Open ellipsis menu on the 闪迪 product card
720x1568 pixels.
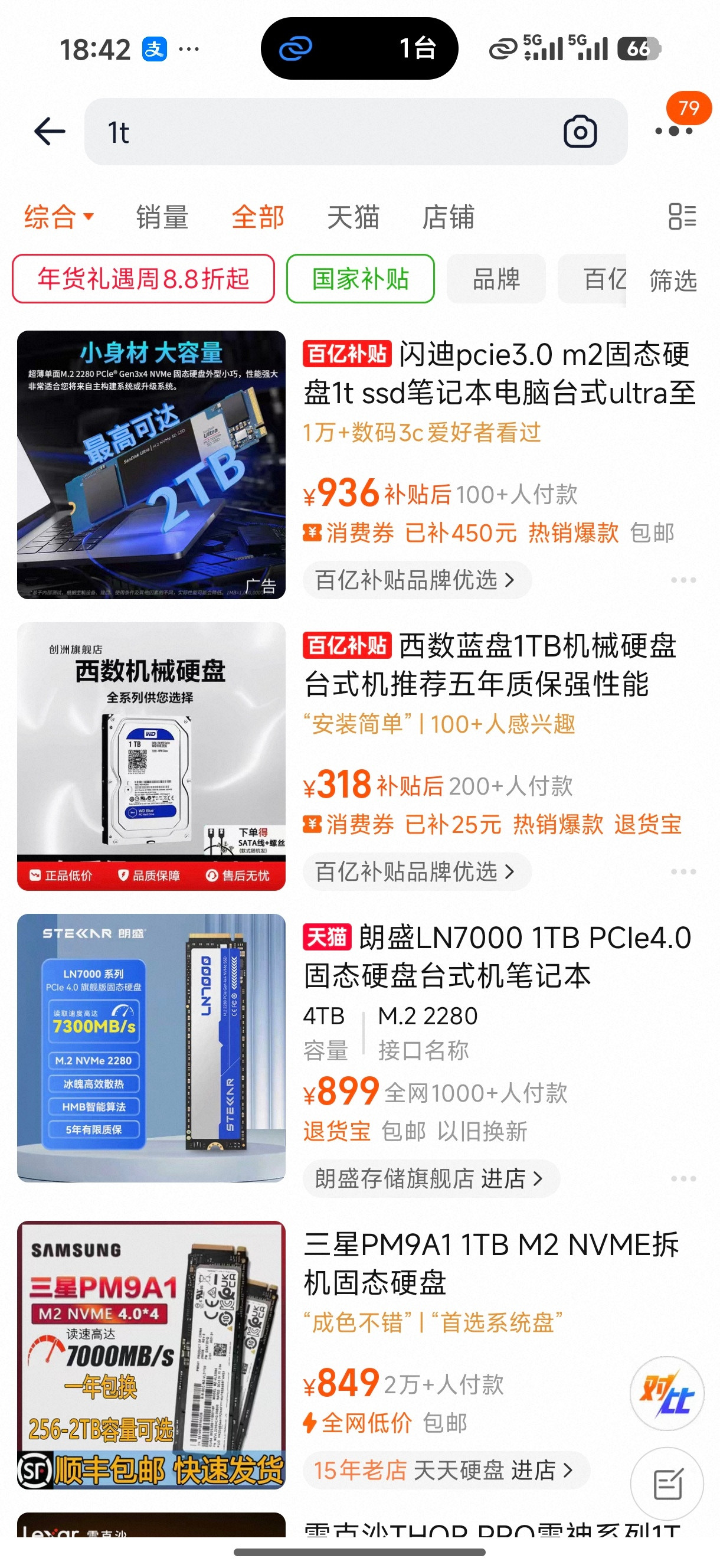coord(685,580)
